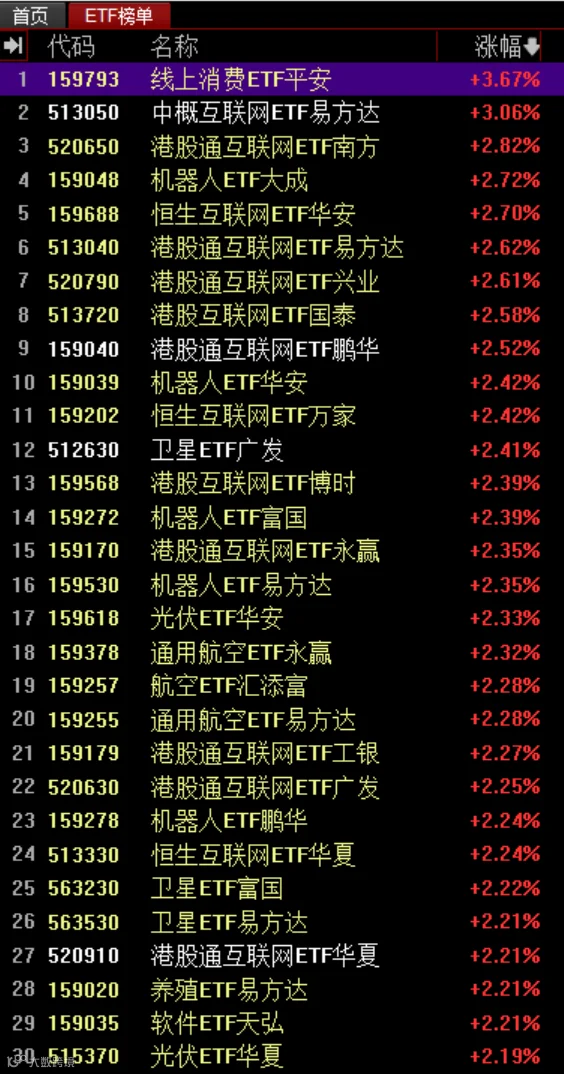564x1074 pixels.
Task: Open 卫星ETF富国 details
Action: point(282,888)
